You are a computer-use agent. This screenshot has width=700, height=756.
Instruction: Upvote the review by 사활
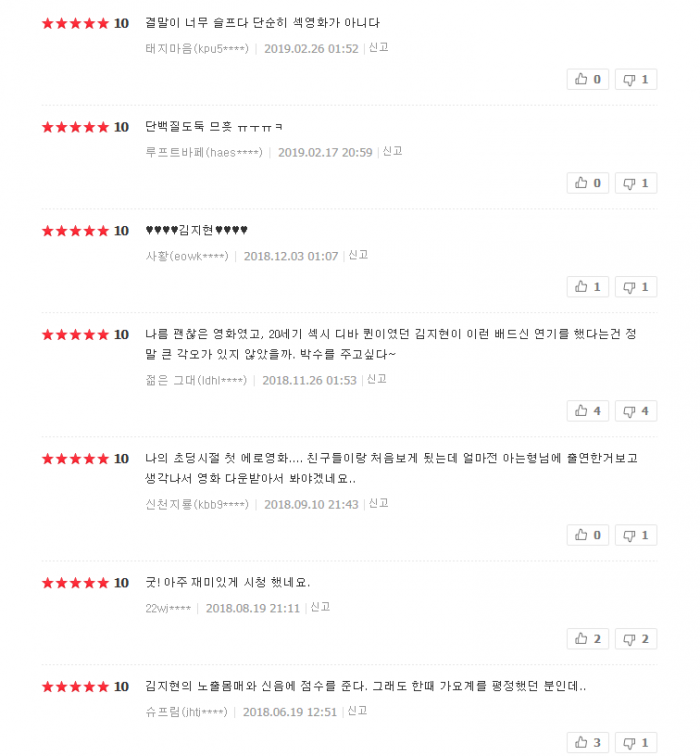tap(588, 287)
